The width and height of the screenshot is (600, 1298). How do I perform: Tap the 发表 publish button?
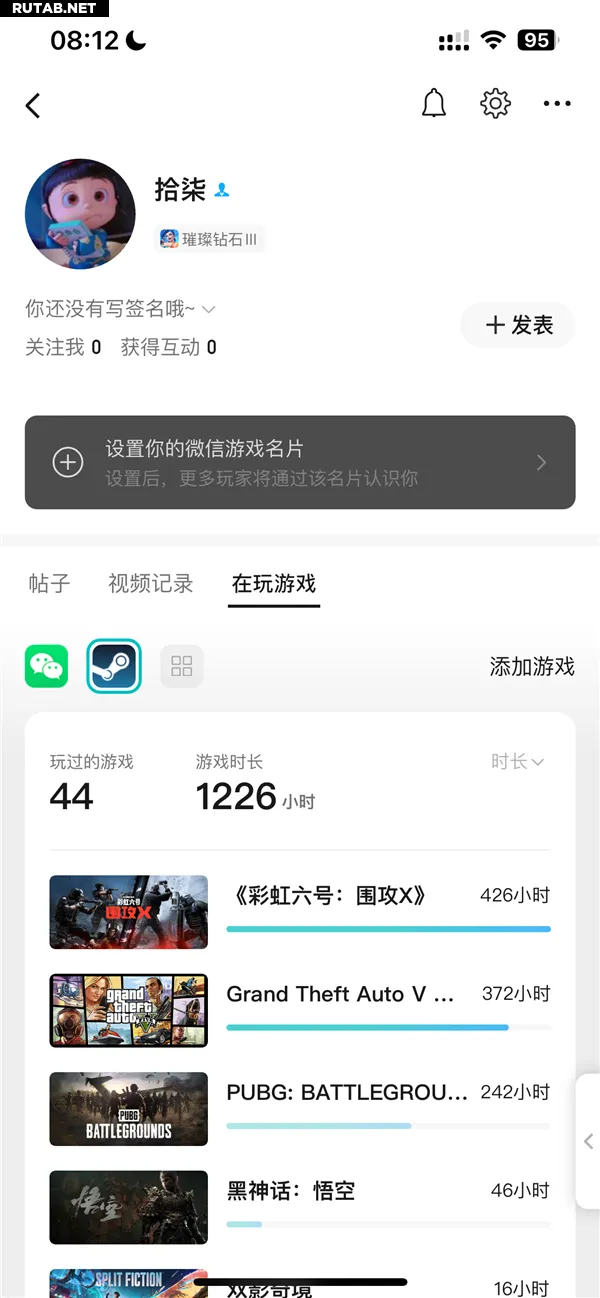point(518,325)
